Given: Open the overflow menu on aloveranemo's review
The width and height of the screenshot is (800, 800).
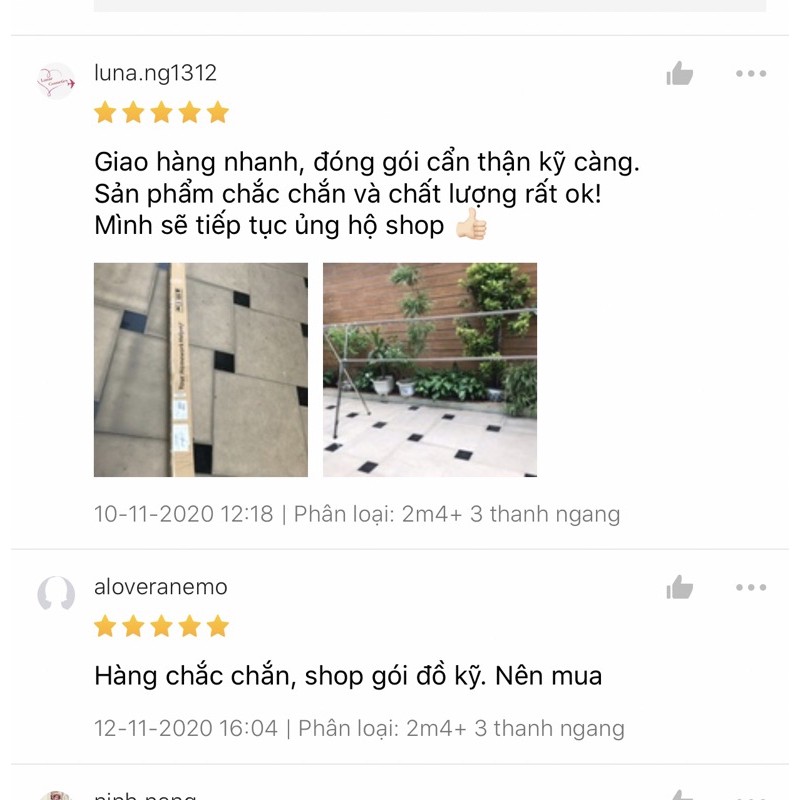Looking at the screenshot, I should (x=751, y=587).
